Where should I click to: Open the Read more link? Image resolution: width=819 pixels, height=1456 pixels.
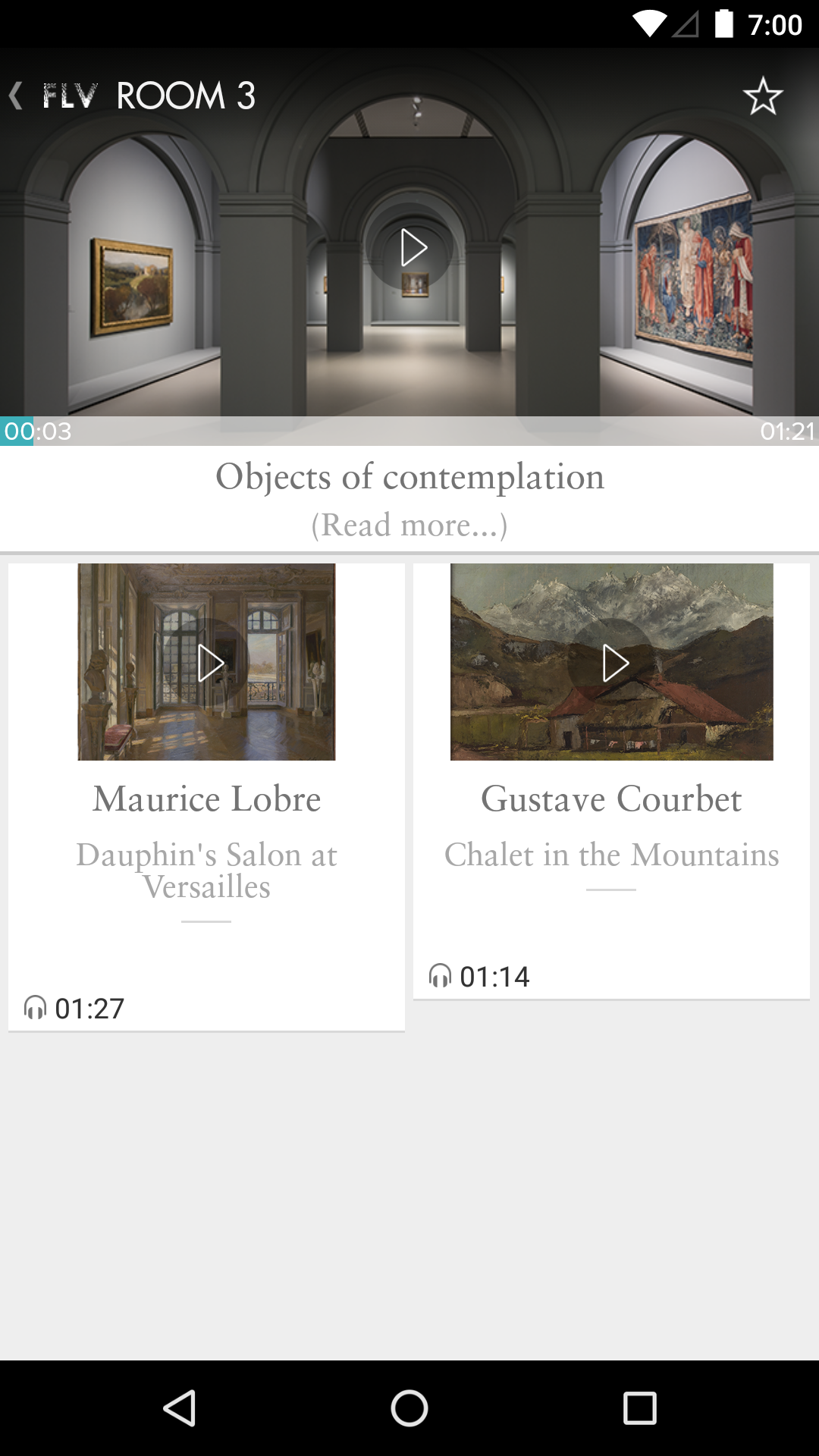(x=409, y=525)
